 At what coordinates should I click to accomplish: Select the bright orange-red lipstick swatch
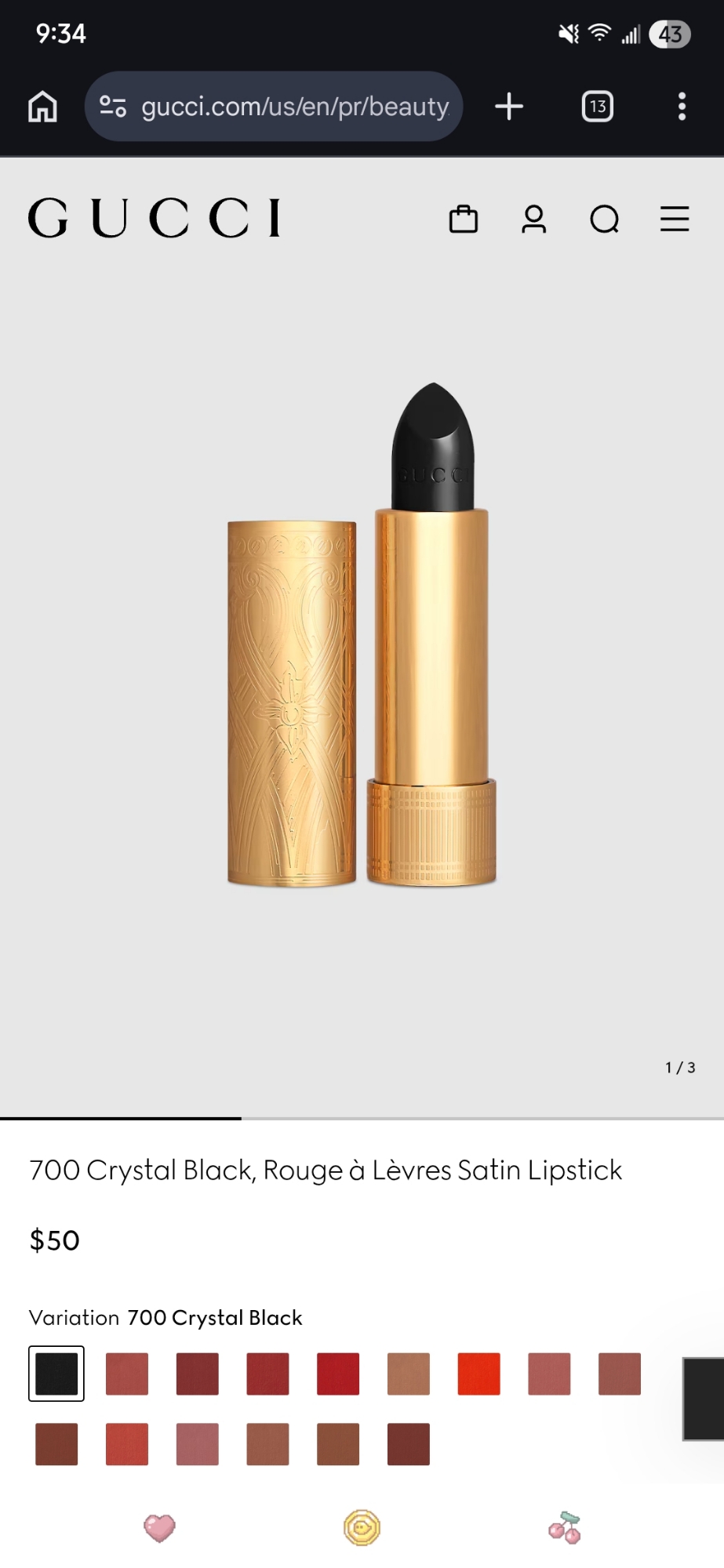click(478, 1374)
